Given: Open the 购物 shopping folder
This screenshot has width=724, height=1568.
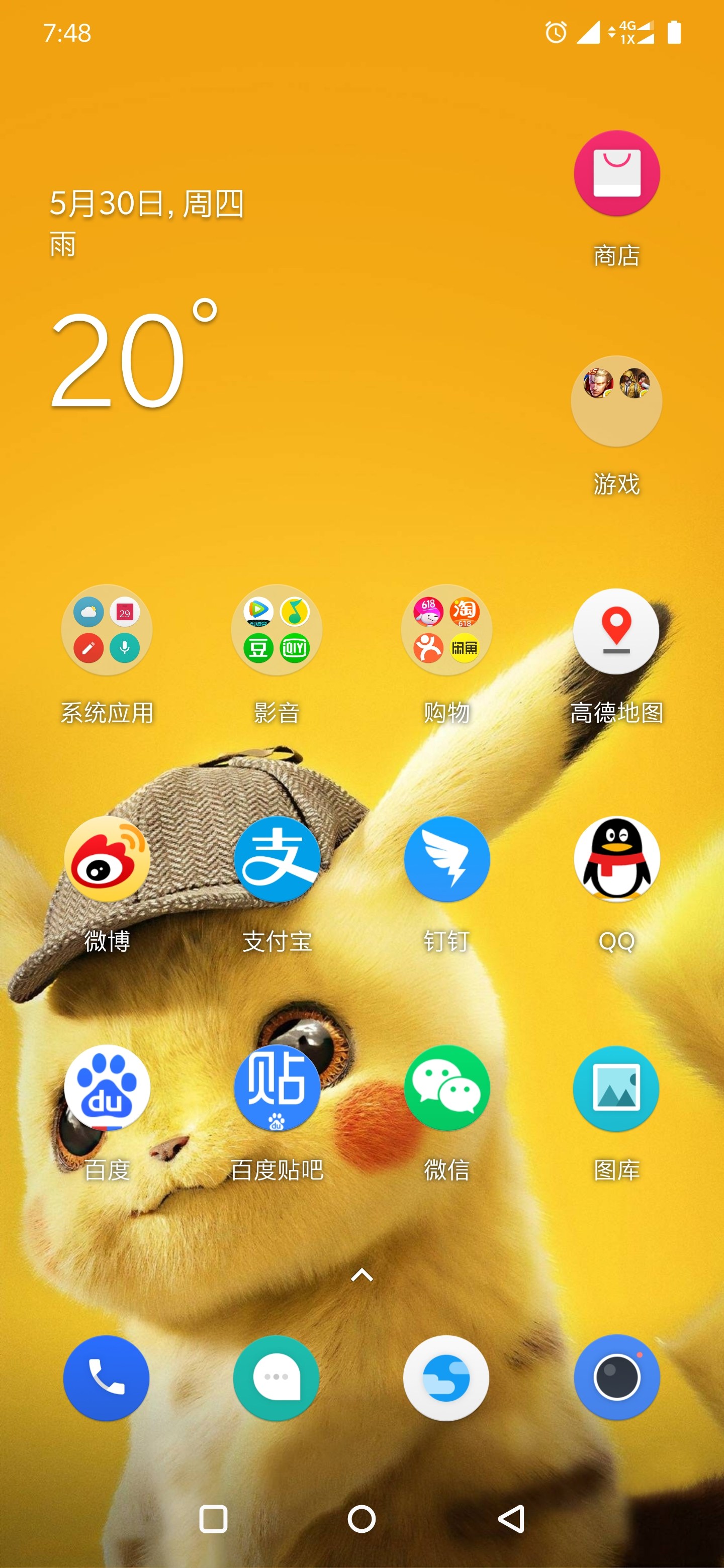Looking at the screenshot, I should point(446,631).
